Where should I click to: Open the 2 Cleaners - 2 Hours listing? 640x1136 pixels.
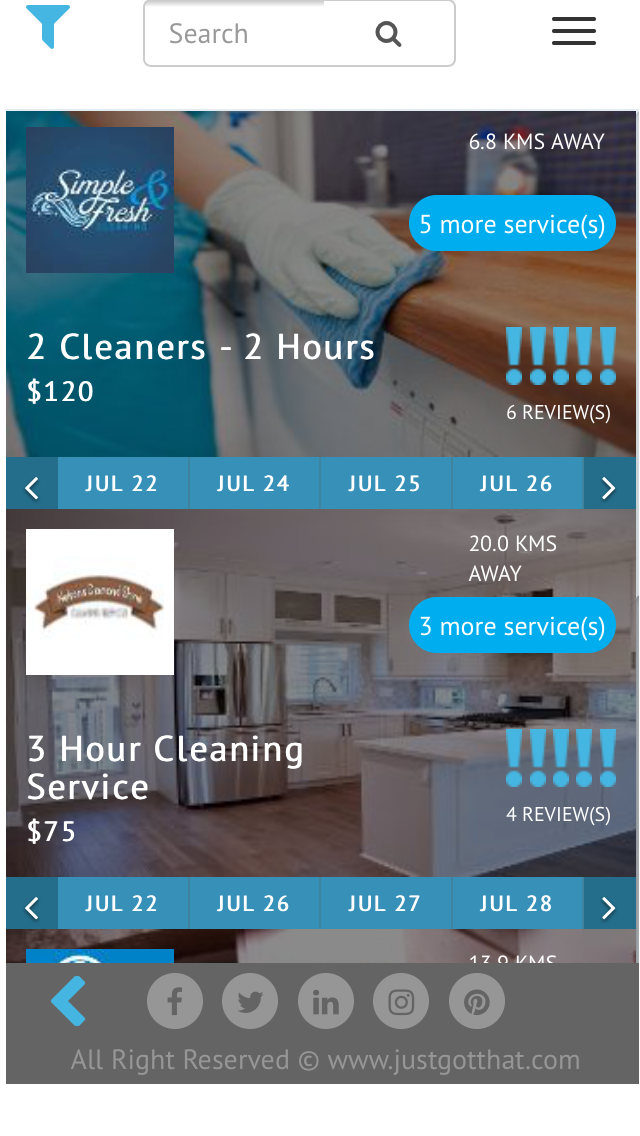coord(201,348)
